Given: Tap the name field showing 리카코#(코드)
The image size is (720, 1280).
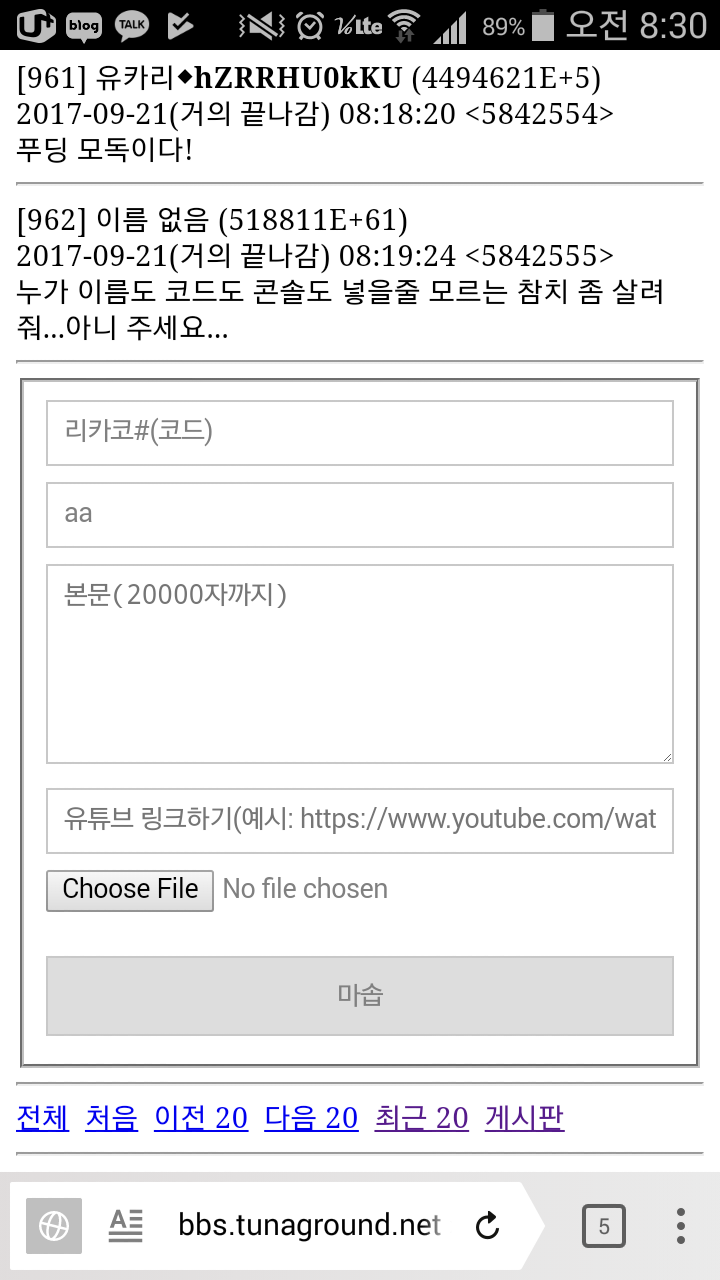Looking at the screenshot, I should 359,433.
